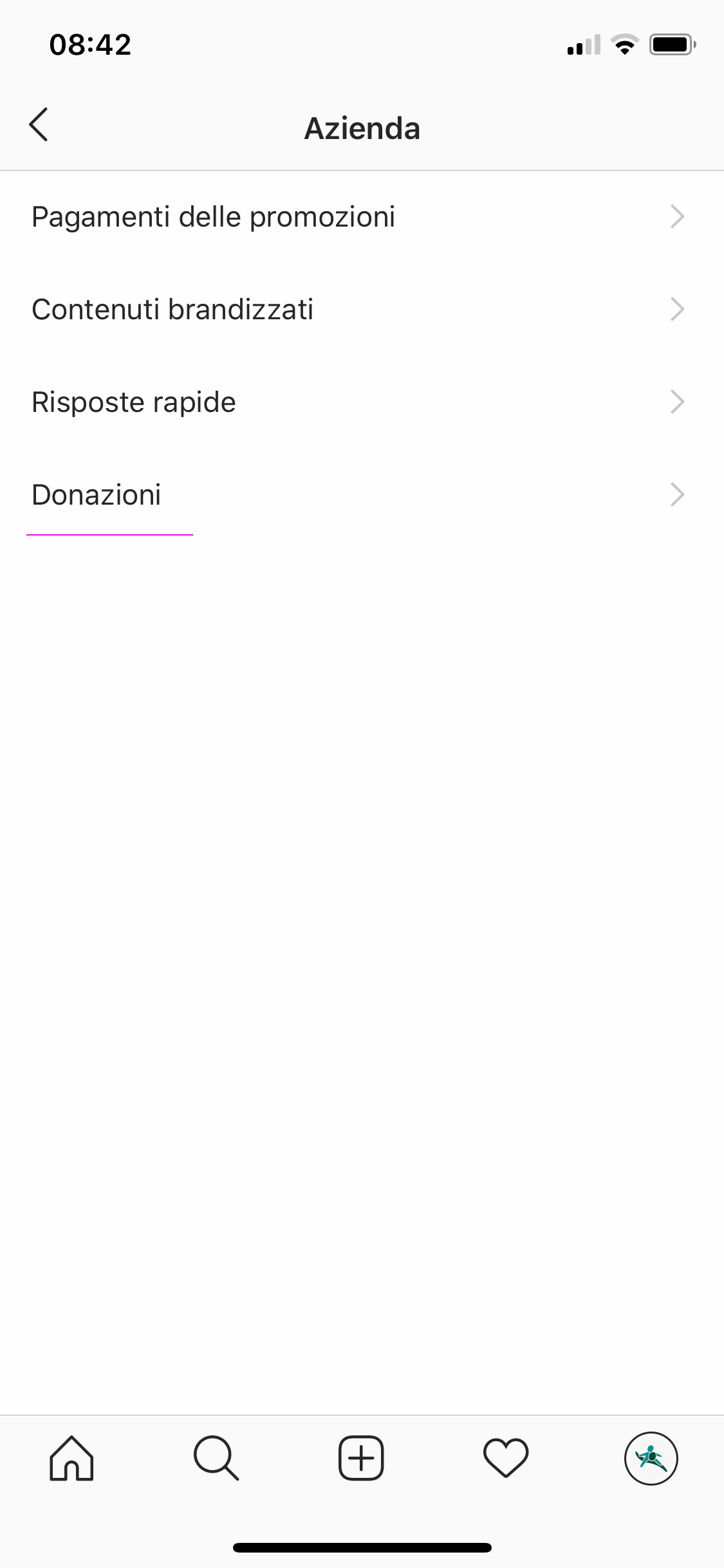Create a new post with plus icon

pyautogui.click(x=361, y=1458)
